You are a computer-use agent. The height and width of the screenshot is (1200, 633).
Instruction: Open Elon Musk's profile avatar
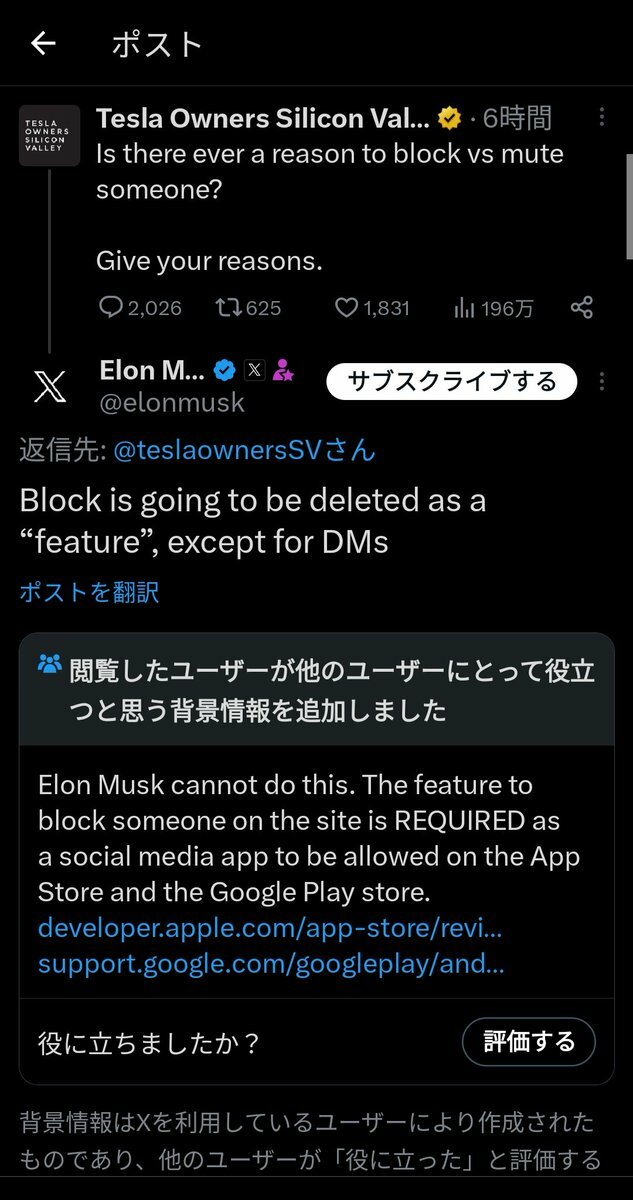[x=50, y=386]
